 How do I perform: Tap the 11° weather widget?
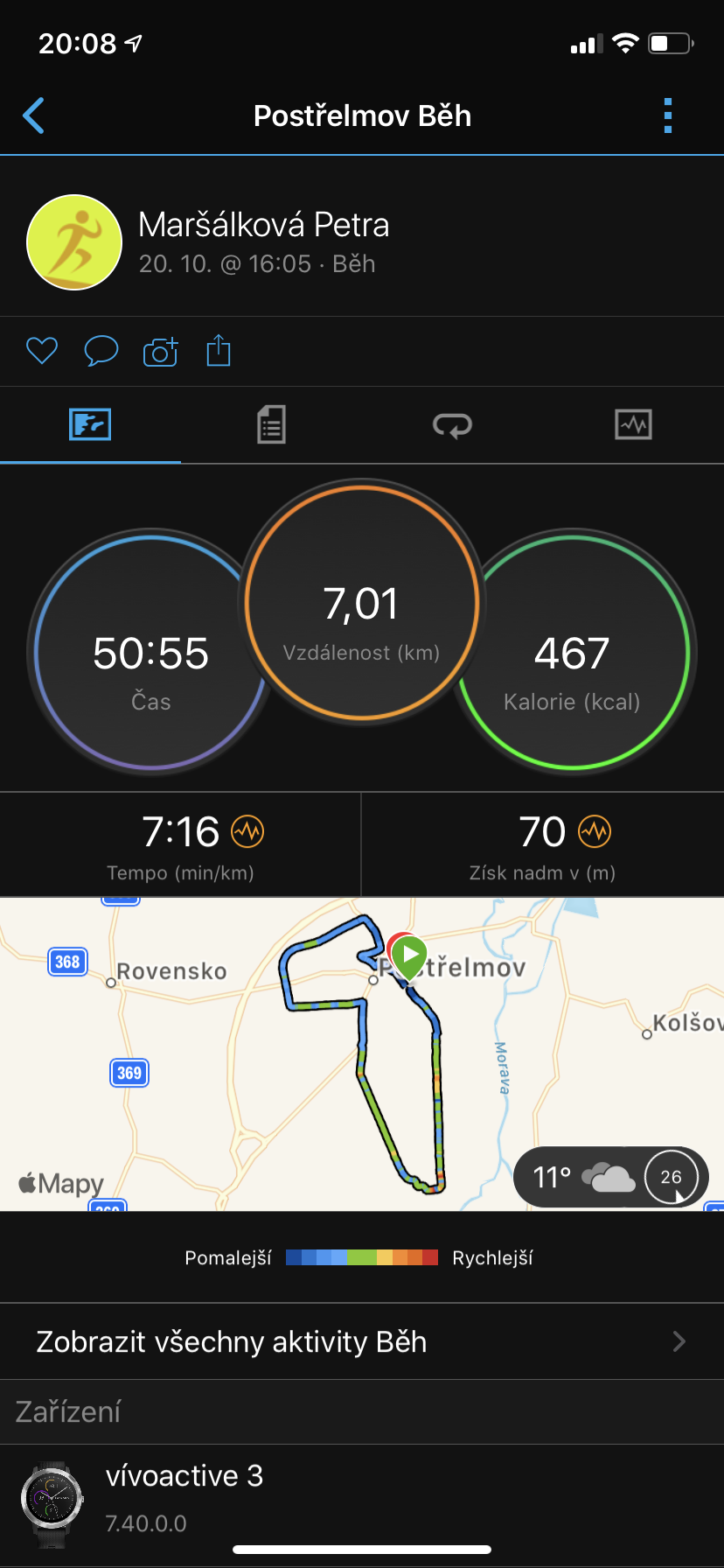tap(611, 1177)
